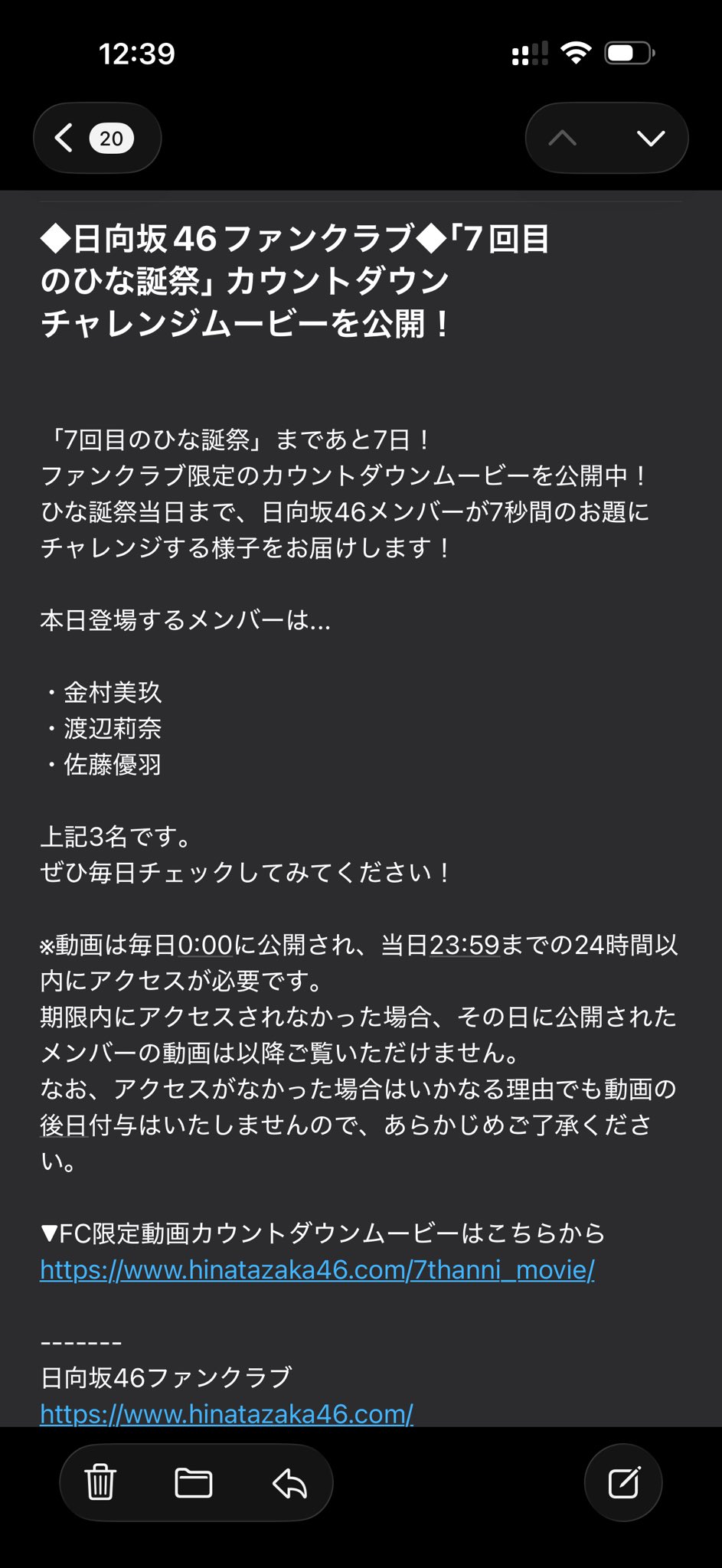The width and height of the screenshot is (722, 1568).
Task: Open the 7thanni_movie countdown movie link
Action: pyautogui.click(x=317, y=1270)
